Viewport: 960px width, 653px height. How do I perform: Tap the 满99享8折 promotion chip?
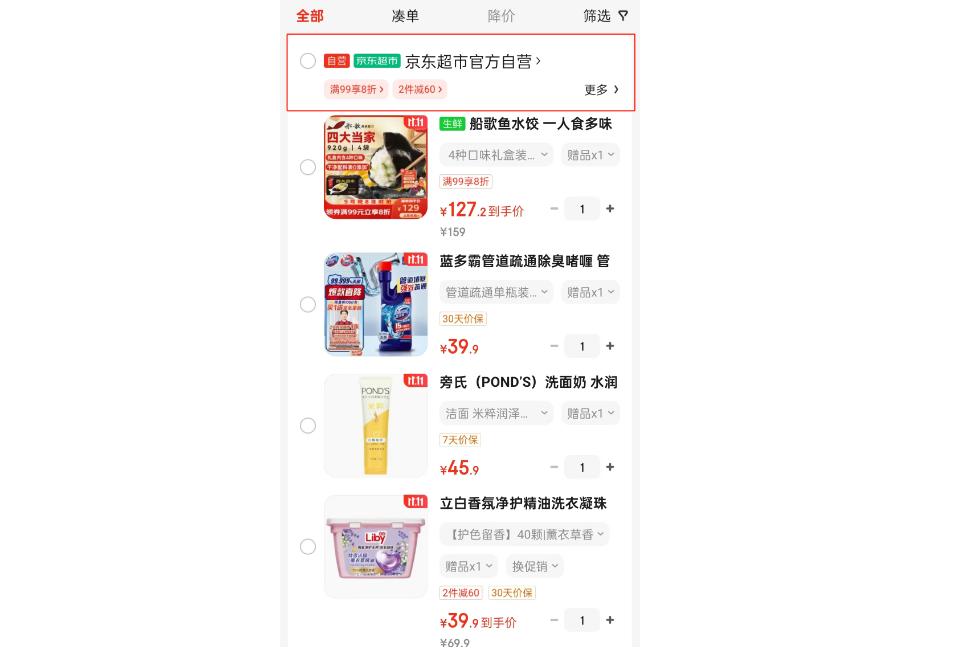356,89
